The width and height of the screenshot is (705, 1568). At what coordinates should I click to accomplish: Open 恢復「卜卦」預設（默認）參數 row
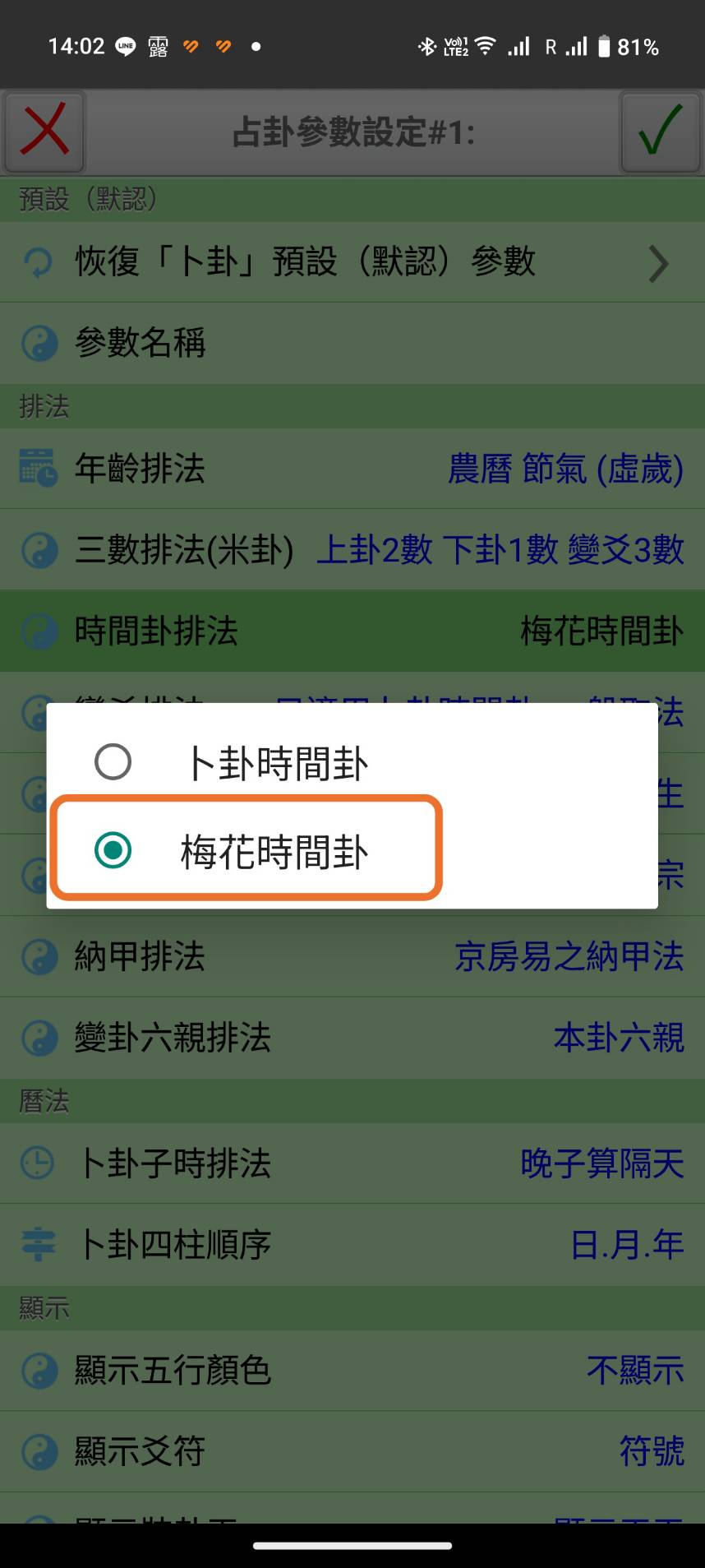click(x=352, y=263)
